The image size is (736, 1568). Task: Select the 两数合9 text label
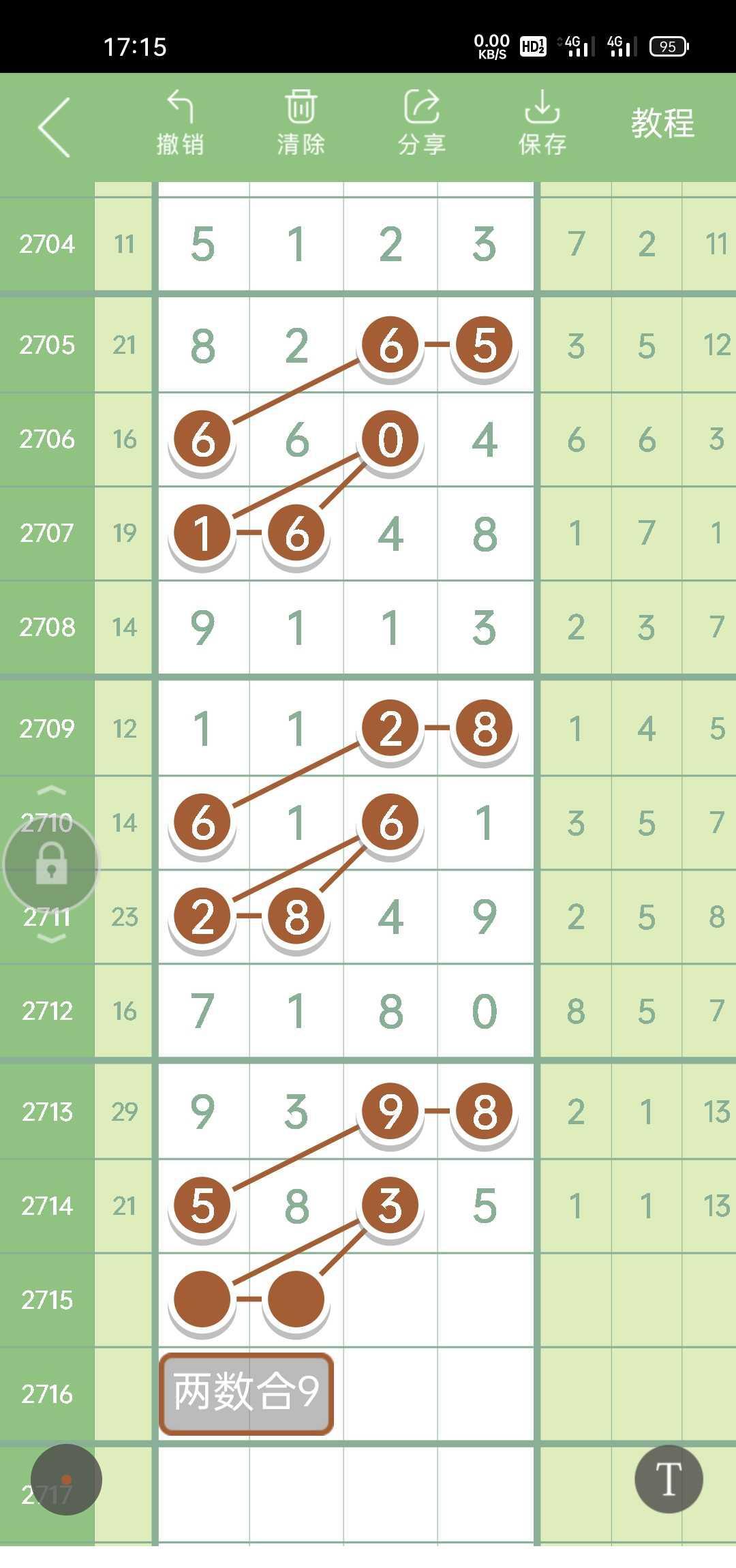[x=246, y=1393]
